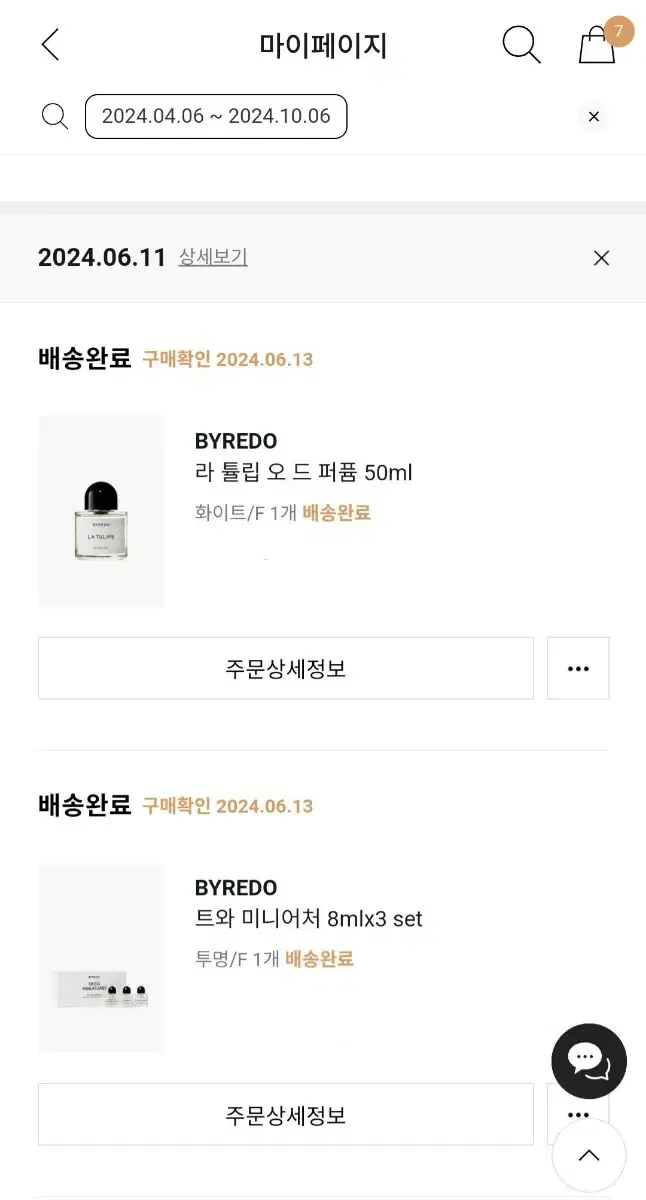This screenshot has width=646, height=1200.
Task: Tap the search icon beside the date range
Action: (x=55, y=116)
